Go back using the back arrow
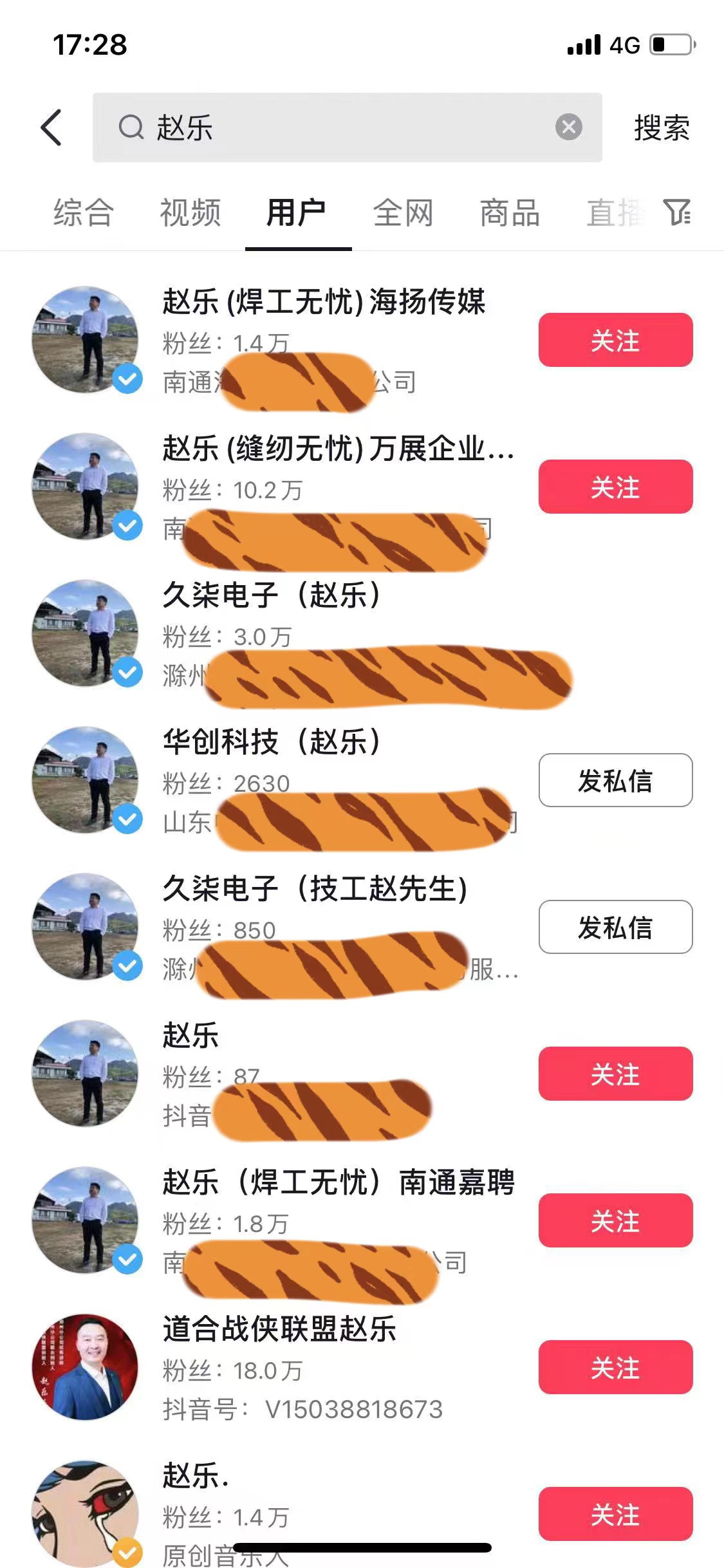The width and height of the screenshot is (724, 1568). pyautogui.click(x=51, y=127)
